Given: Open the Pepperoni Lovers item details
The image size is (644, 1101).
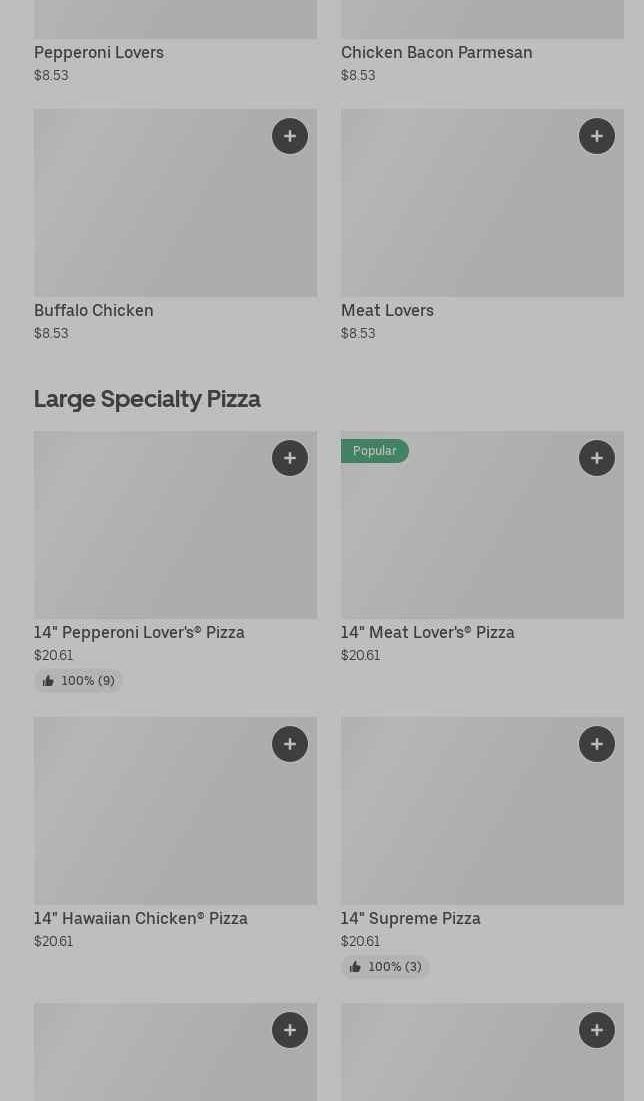Looking at the screenshot, I should (x=99, y=52).
